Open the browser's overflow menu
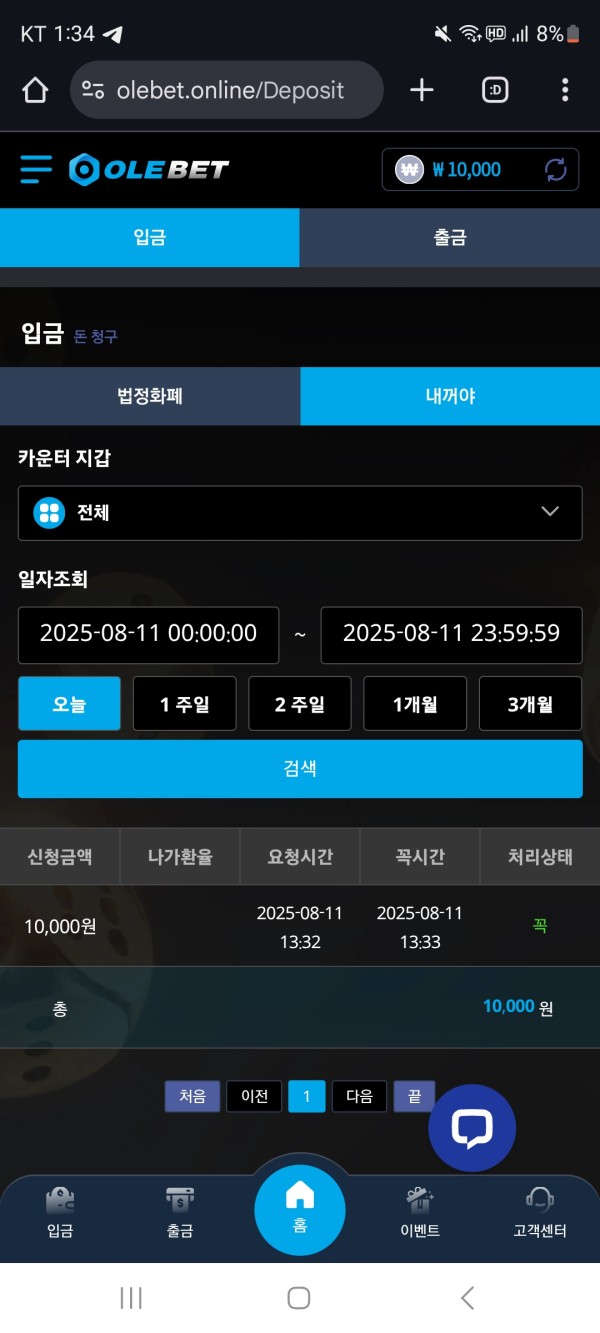This screenshot has height=1333, width=600. pyautogui.click(x=565, y=91)
